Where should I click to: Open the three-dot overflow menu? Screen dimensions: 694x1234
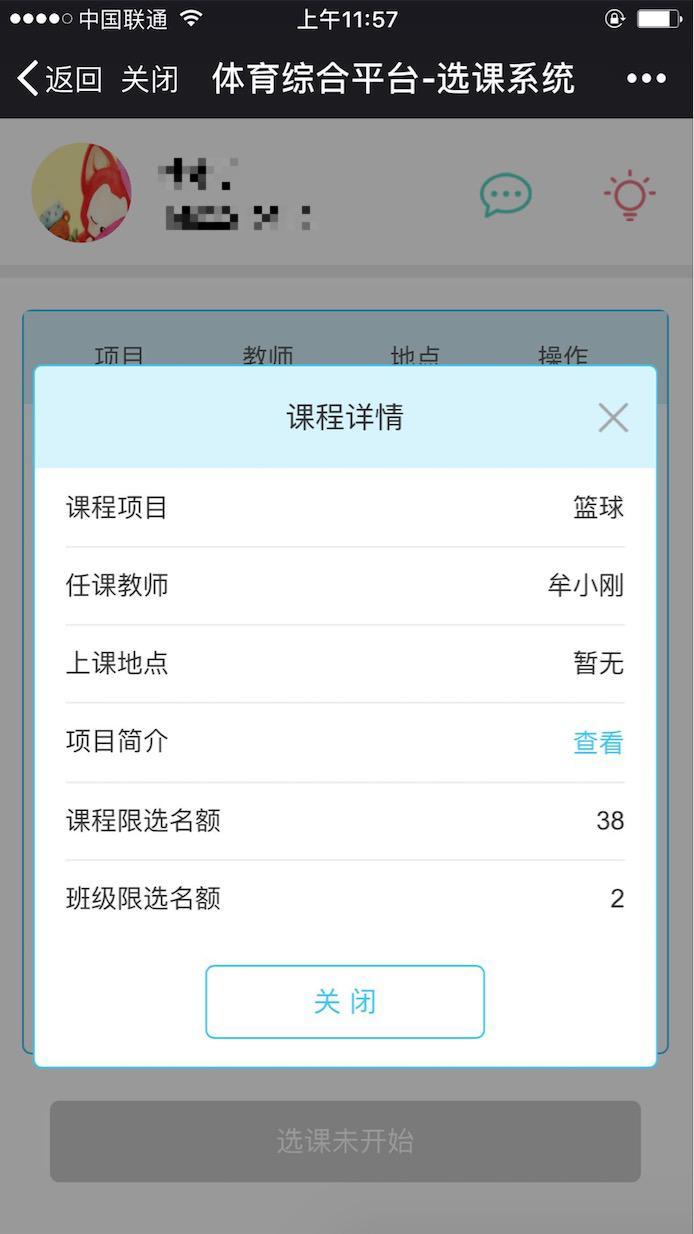(x=646, y=79)
